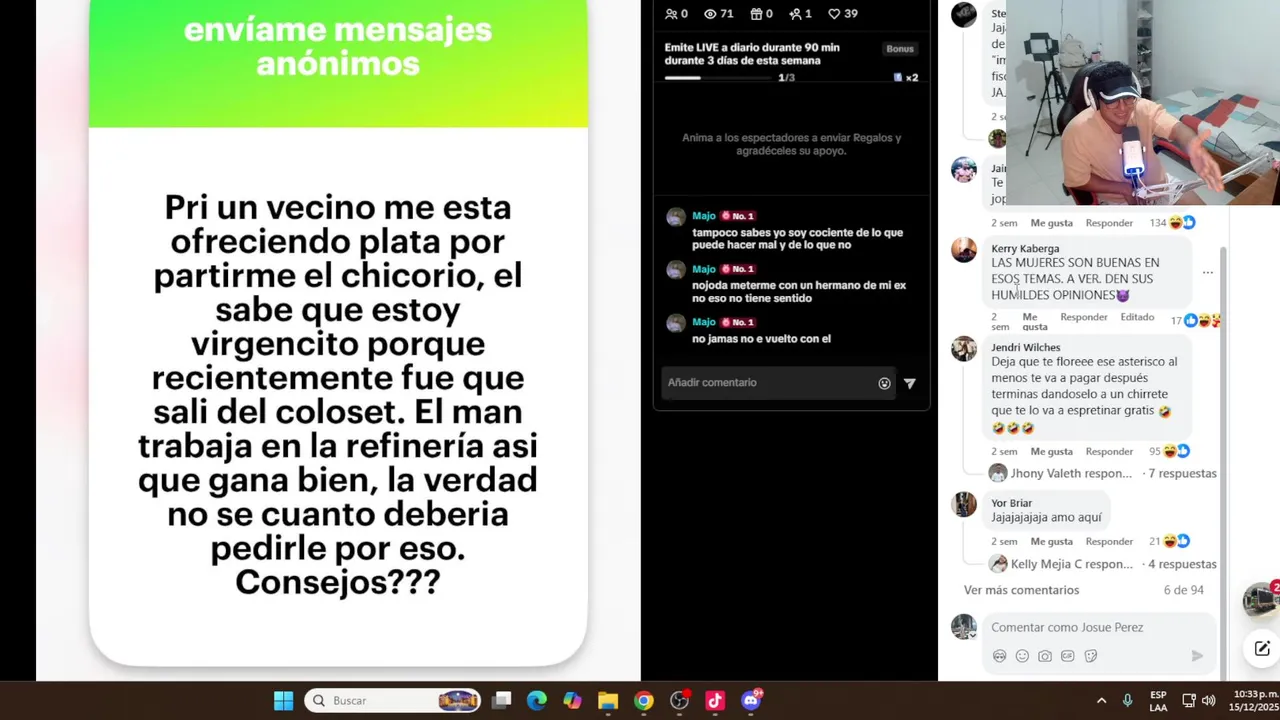
Task: Open Google Chrome from the taskbar
Action: 643,701
